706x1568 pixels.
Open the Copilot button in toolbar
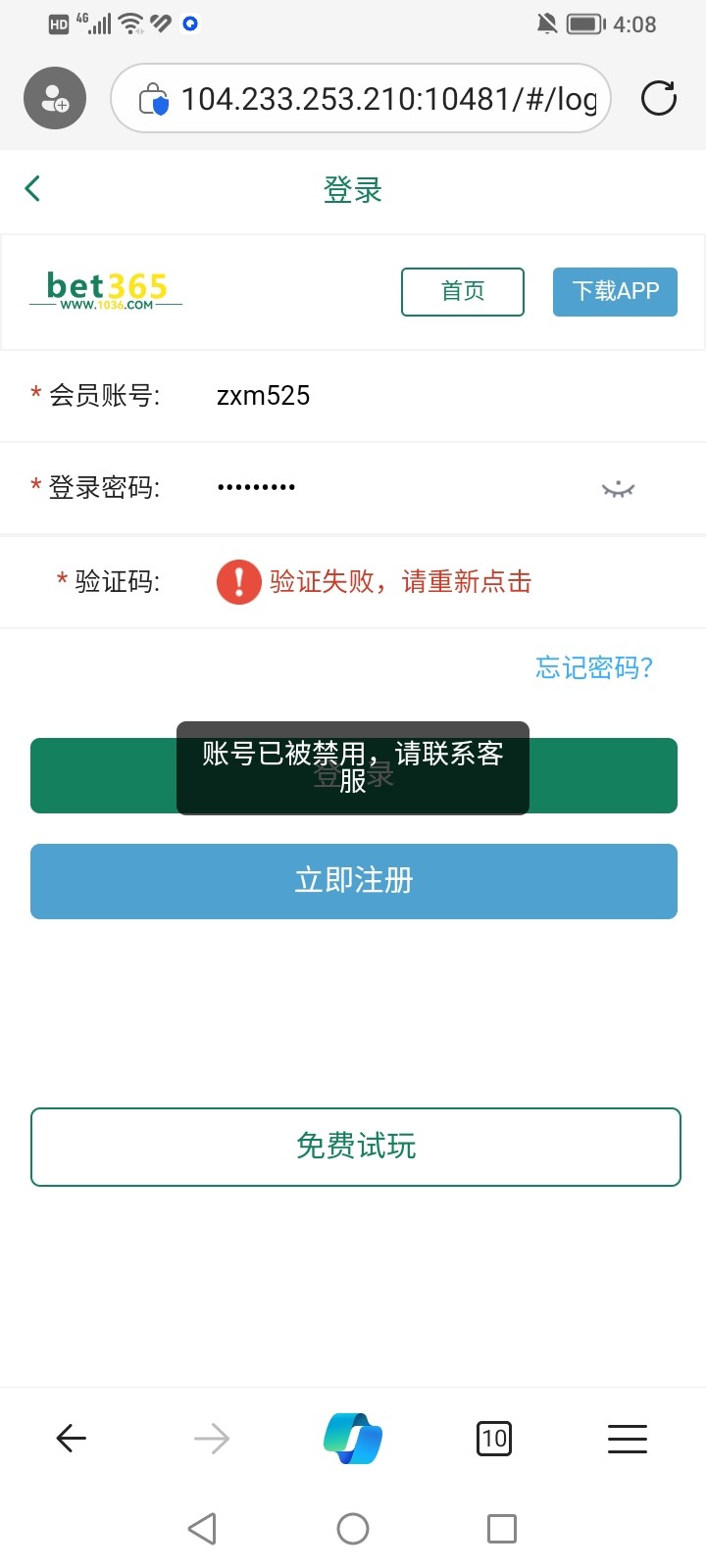pyautogui.click(x=353, y=1439)
